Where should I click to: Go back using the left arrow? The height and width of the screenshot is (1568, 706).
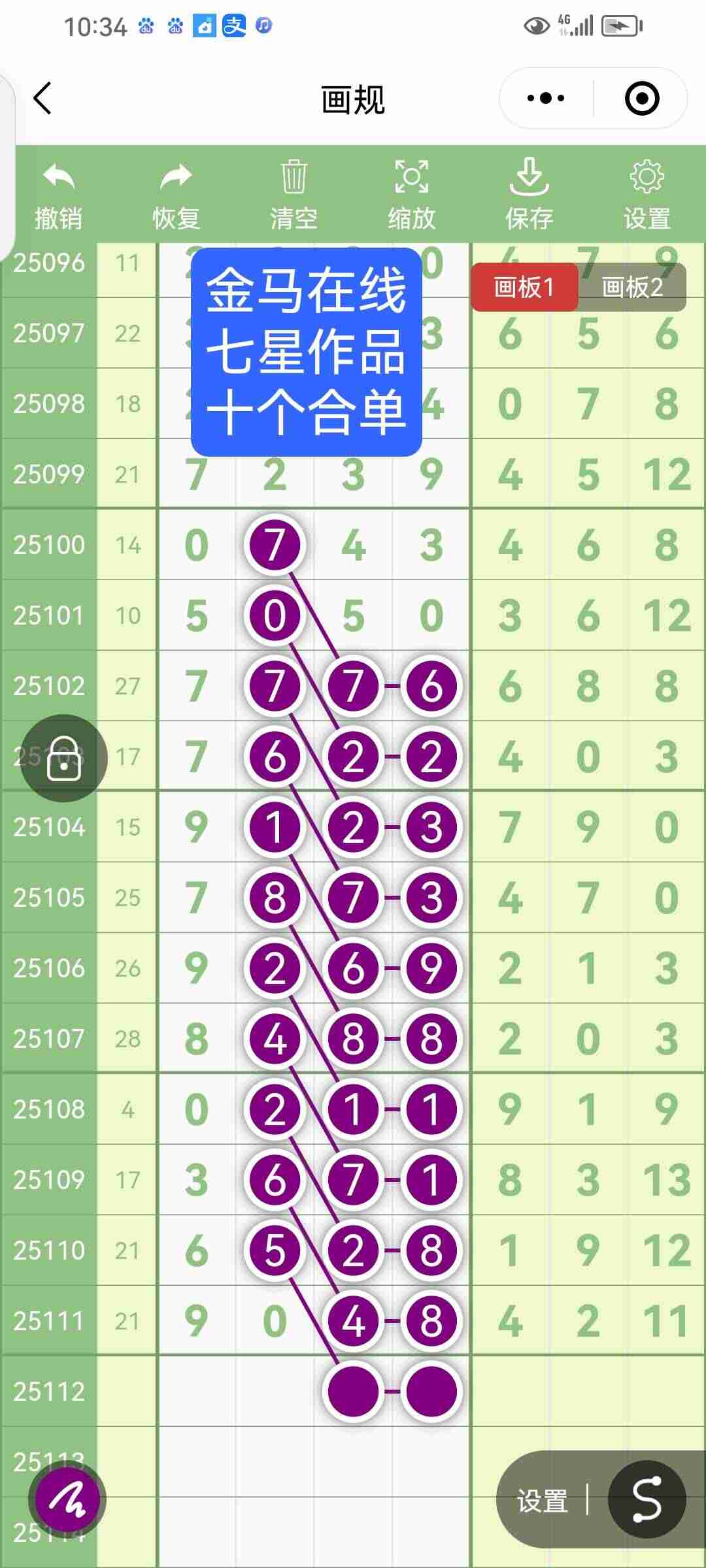pos(42,98)
